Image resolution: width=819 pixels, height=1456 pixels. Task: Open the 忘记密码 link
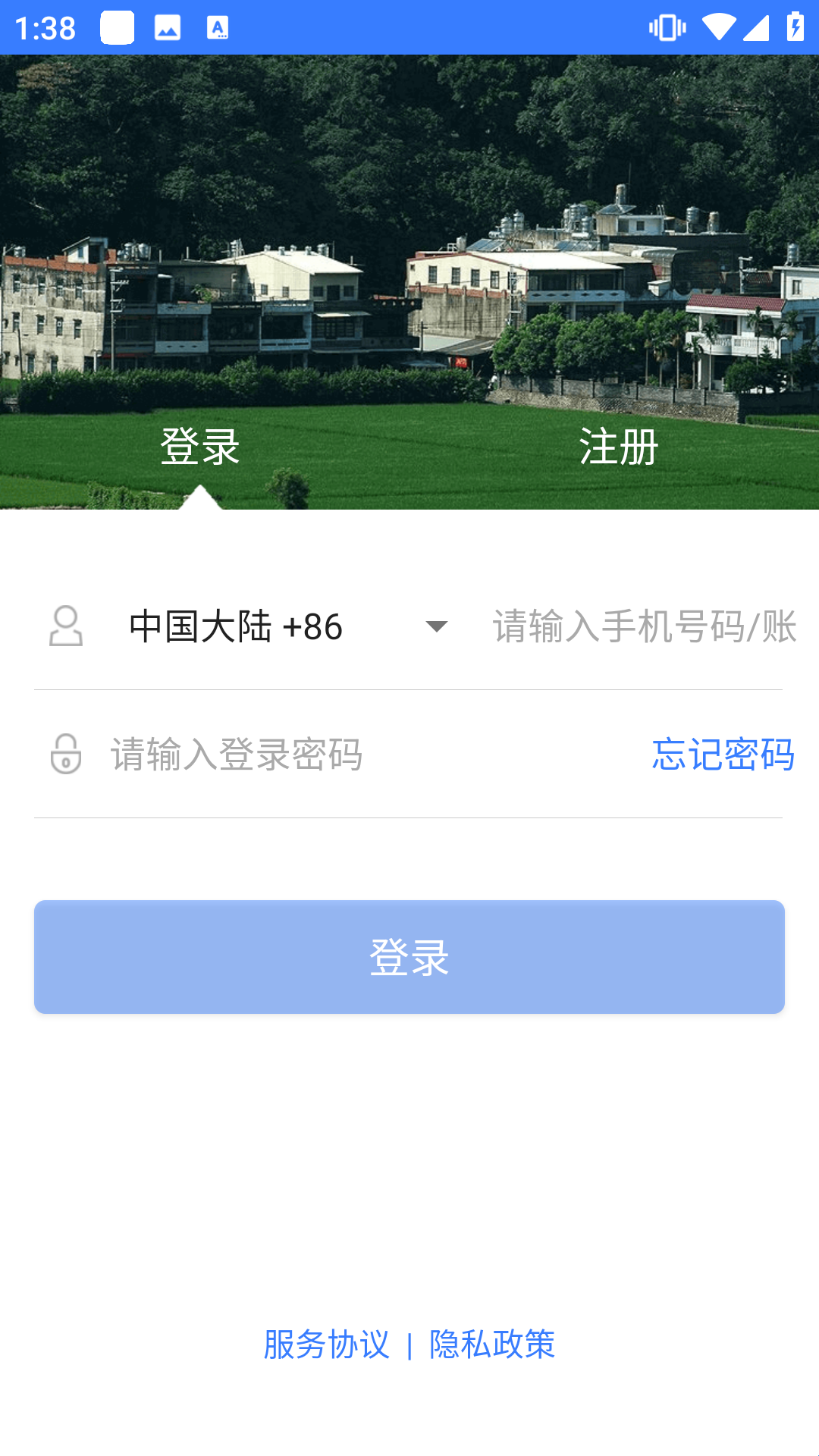point(723,755)
